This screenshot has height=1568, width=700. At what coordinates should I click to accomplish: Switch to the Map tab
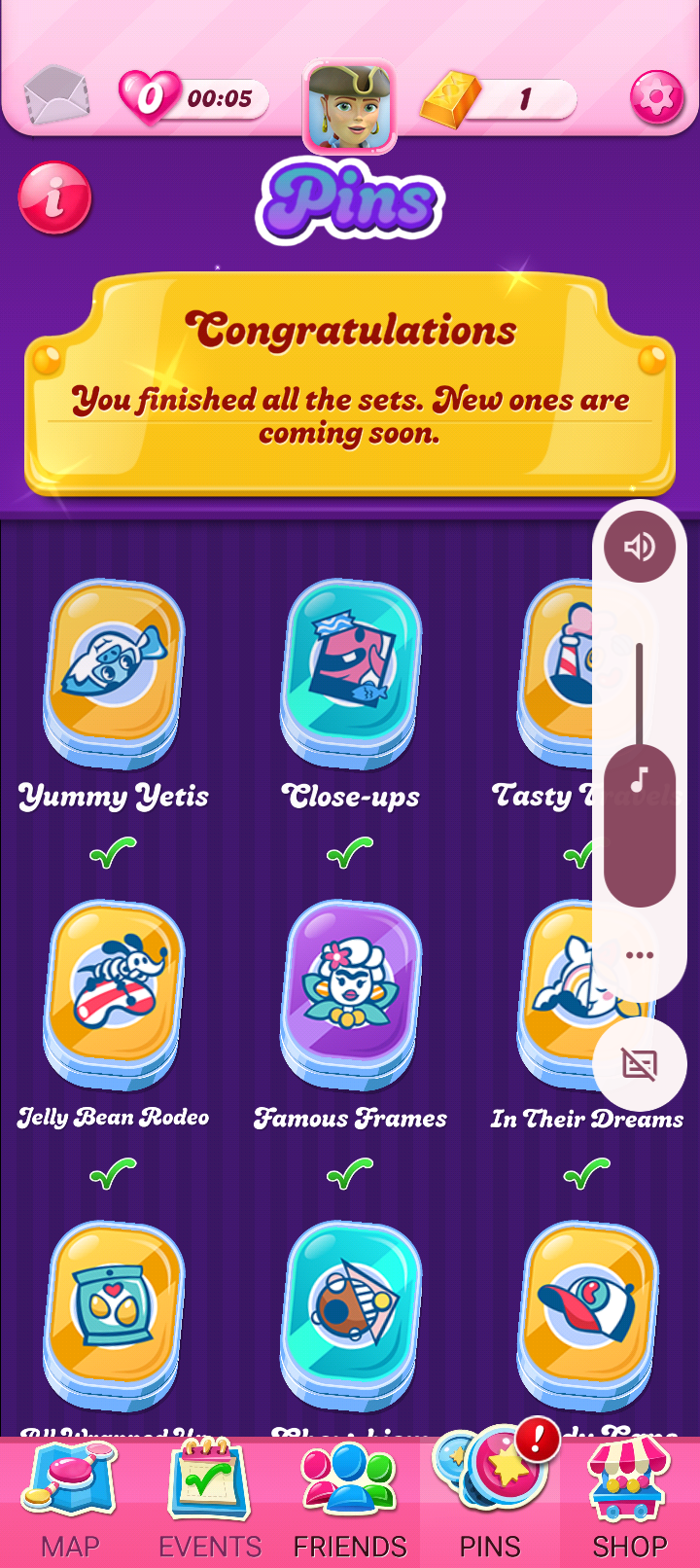coord(70,1503)
